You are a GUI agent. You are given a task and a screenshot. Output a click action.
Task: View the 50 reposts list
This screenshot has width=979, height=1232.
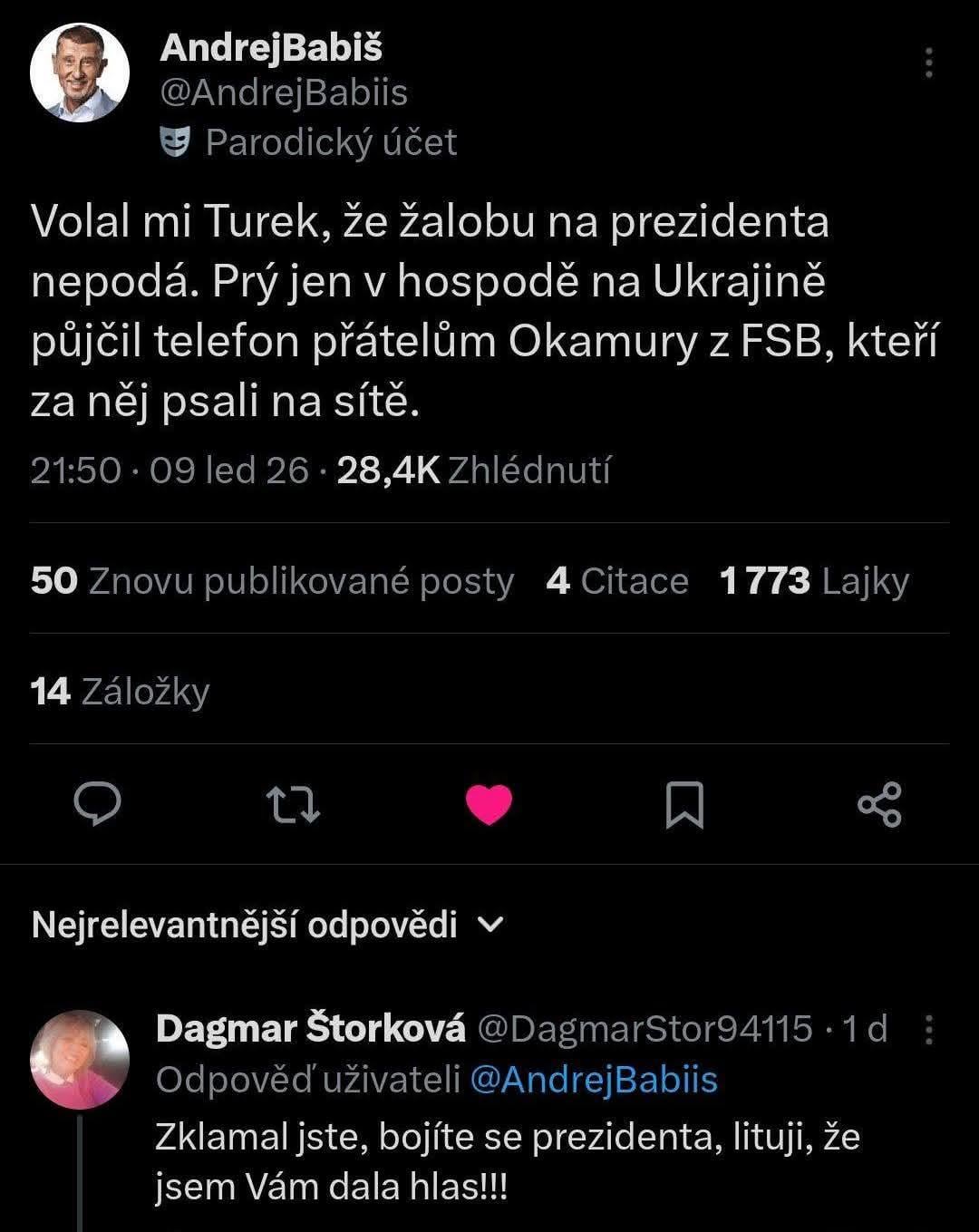[272, 581]
